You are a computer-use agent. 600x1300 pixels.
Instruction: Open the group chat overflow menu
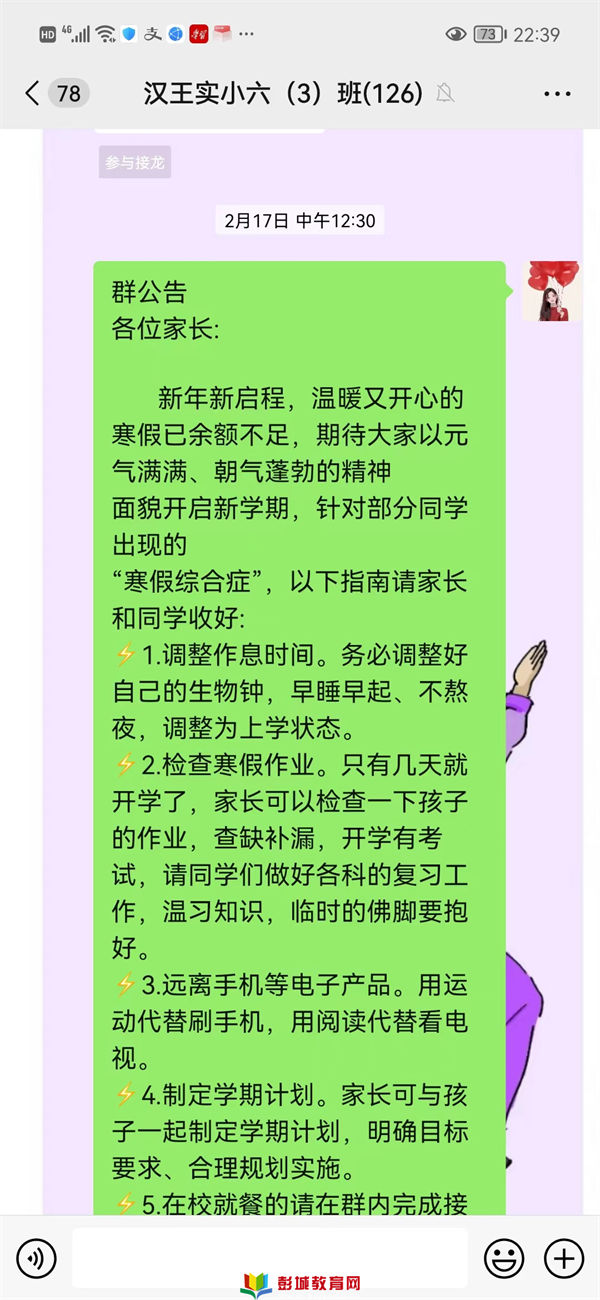coord(557,94)
